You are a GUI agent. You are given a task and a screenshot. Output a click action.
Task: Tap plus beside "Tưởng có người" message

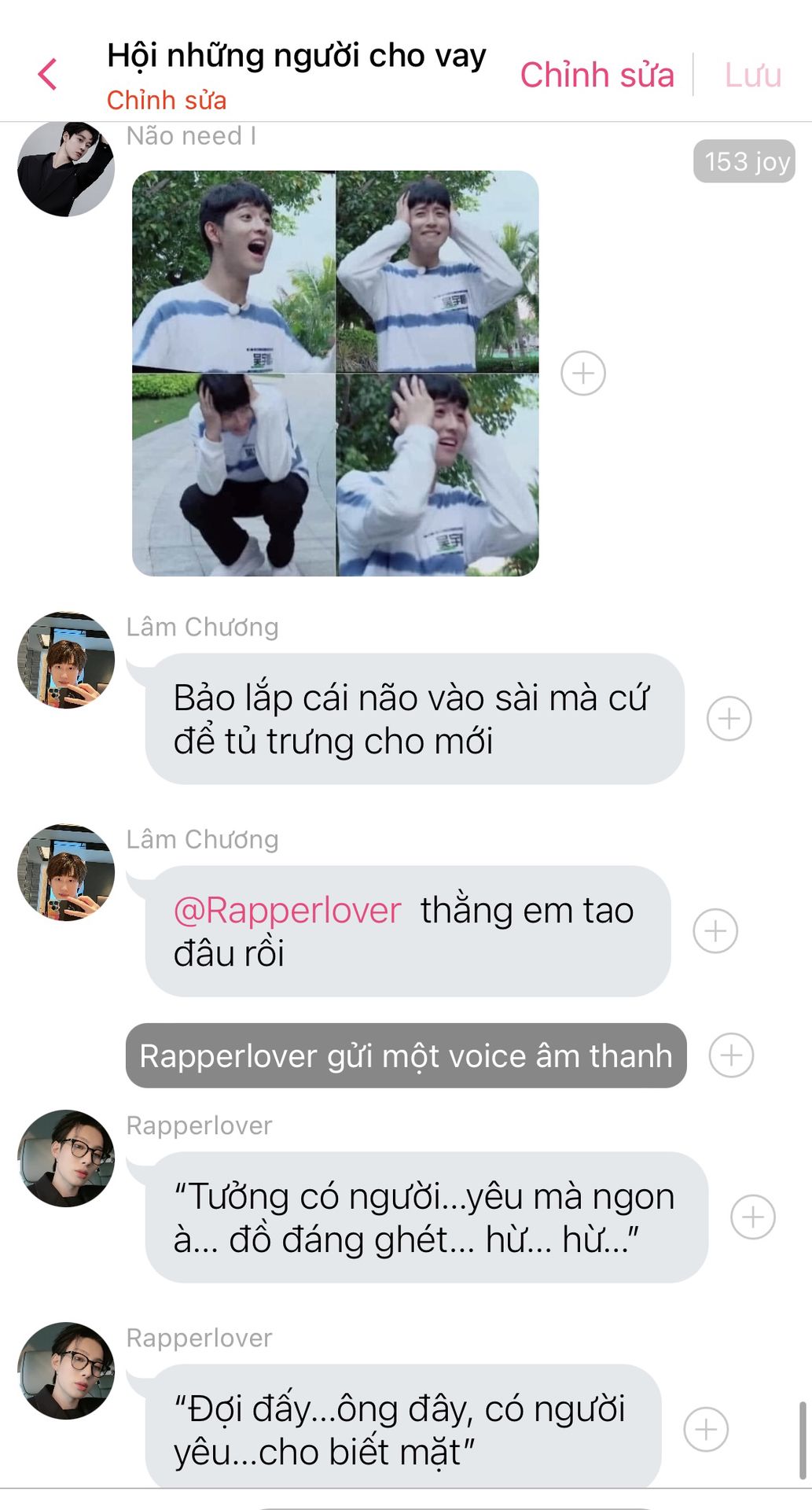click(x=753, y=1217)
